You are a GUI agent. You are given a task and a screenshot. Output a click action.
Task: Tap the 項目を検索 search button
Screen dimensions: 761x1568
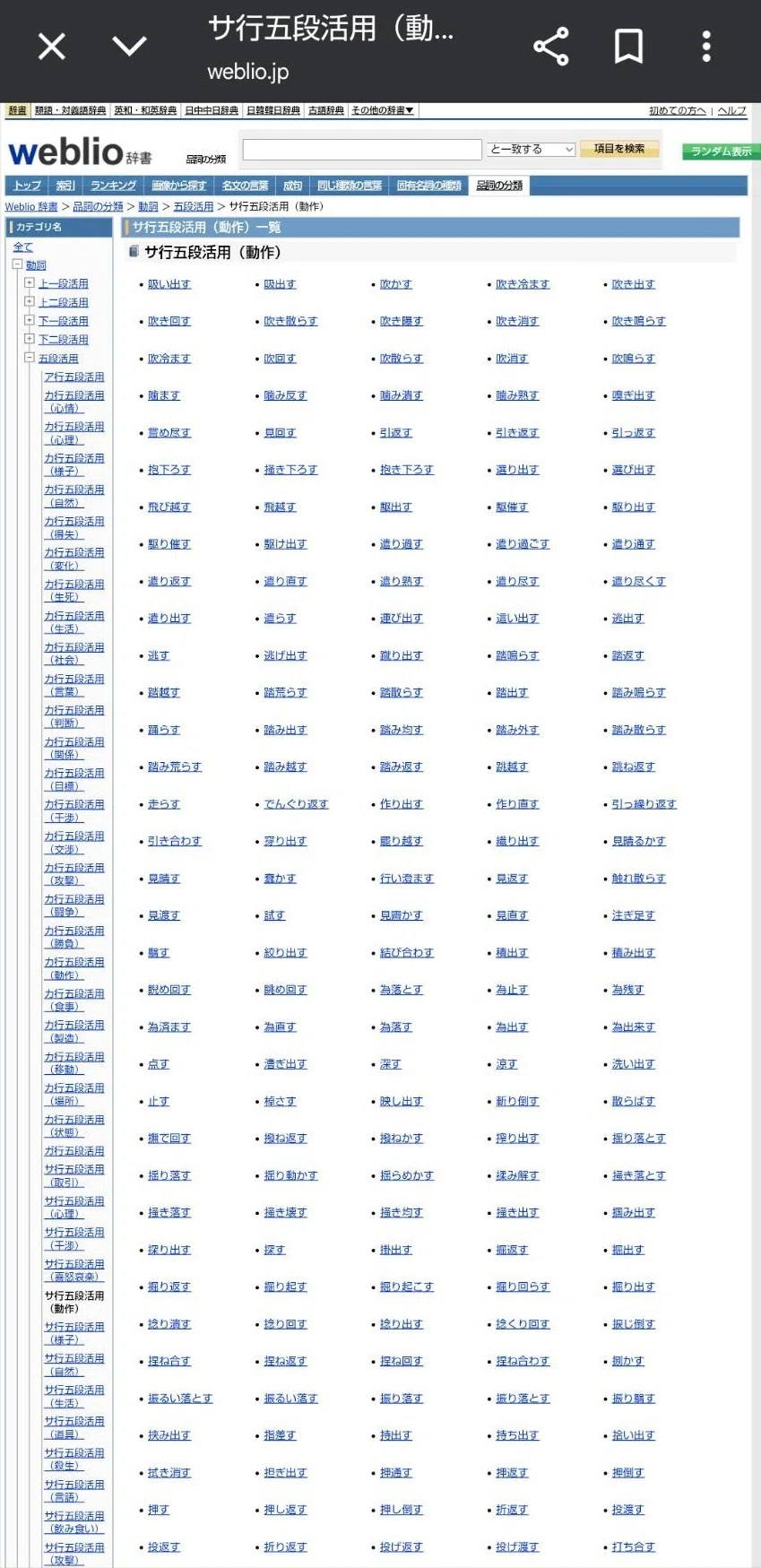point(619,149)
